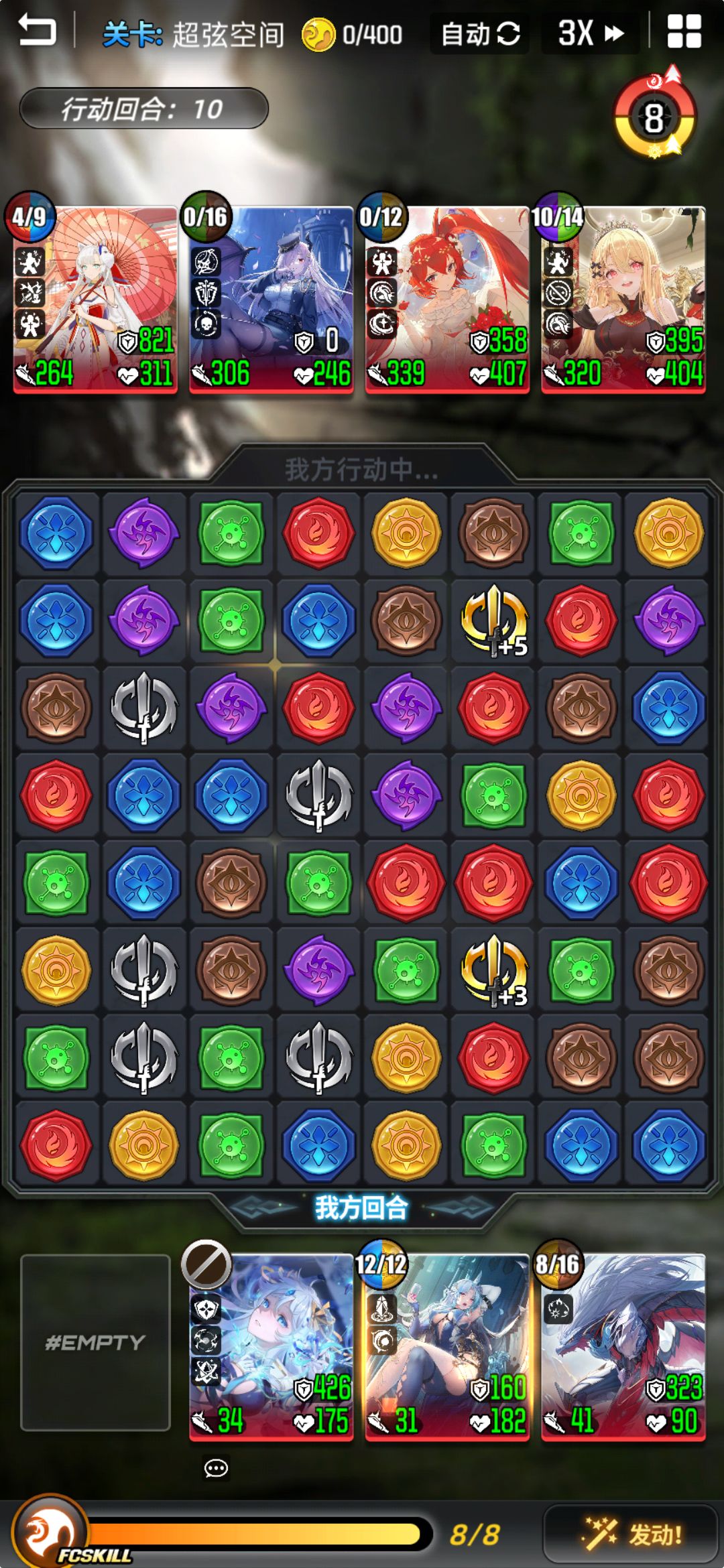Toggle the 3X battle speed
Screen dimensions: 724x1568
pos(589,32)
